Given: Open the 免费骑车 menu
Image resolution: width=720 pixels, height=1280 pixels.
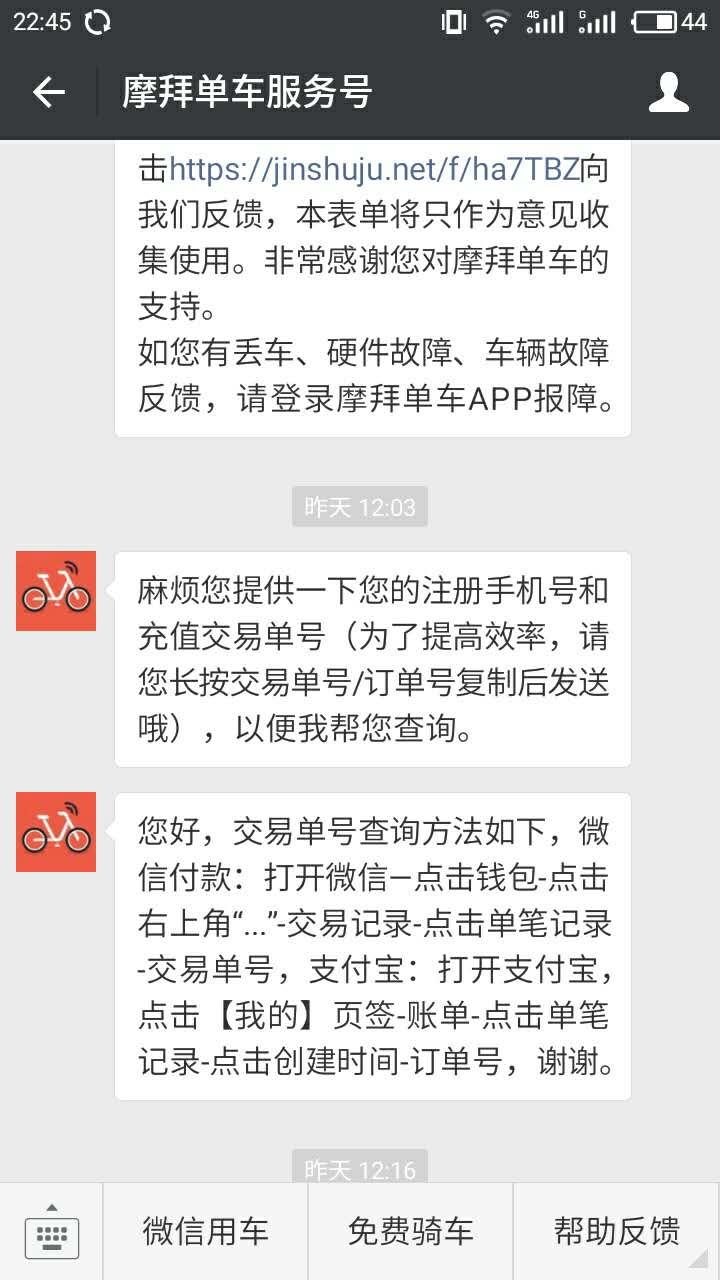Looking at the screenshot, I should click(x=409, y=1232).
